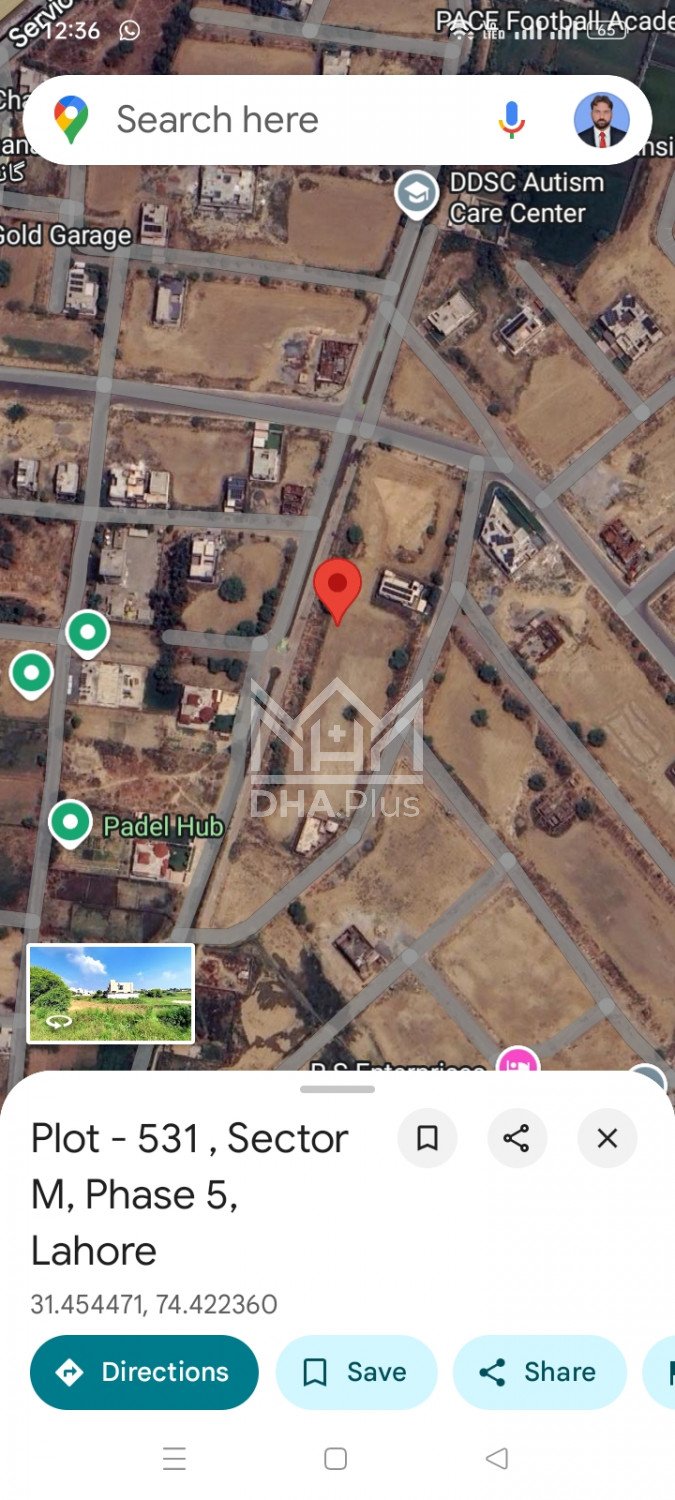
Task: Open the DDSC Autism Care Center marker
Action: (416, 193)
